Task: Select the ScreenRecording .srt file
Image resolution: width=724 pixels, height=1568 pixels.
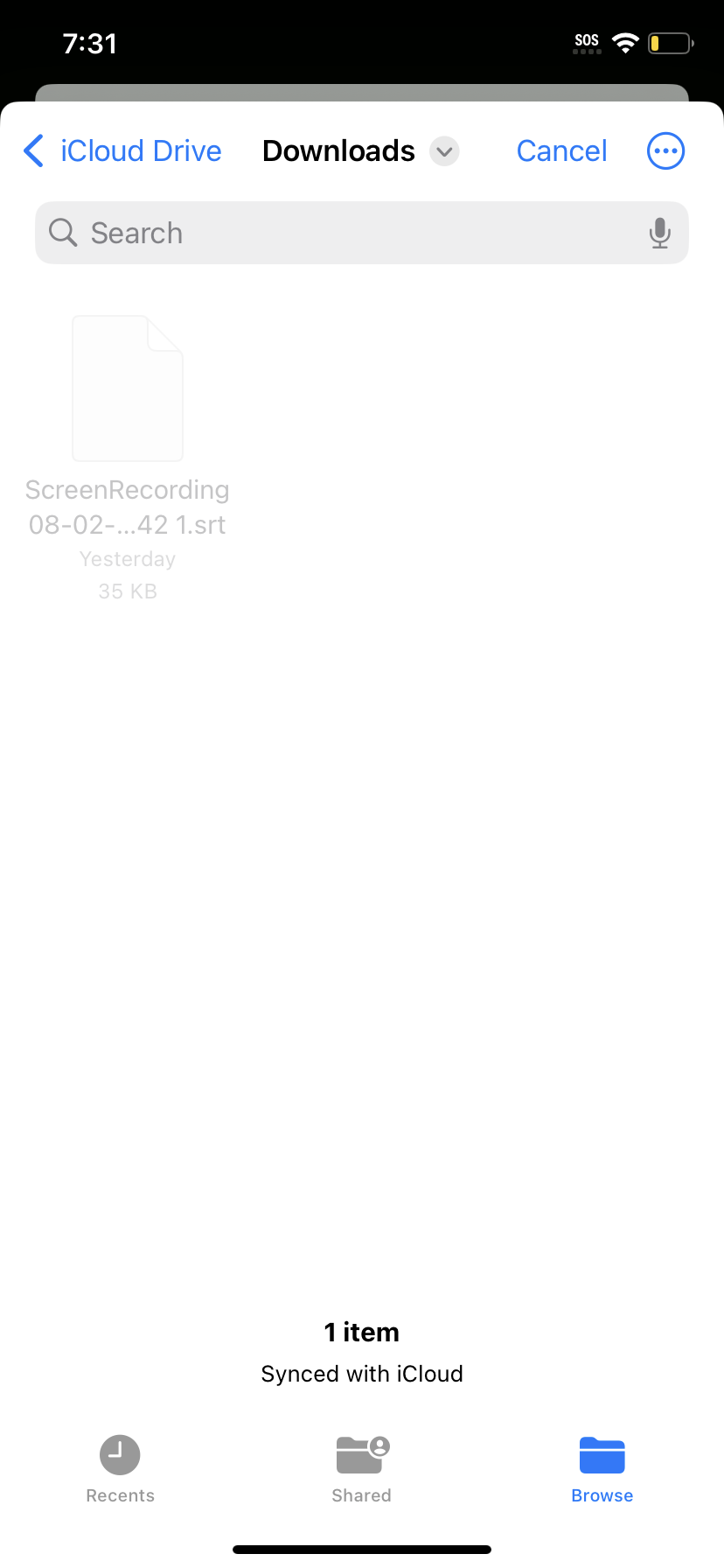Action: pos(128,388)
